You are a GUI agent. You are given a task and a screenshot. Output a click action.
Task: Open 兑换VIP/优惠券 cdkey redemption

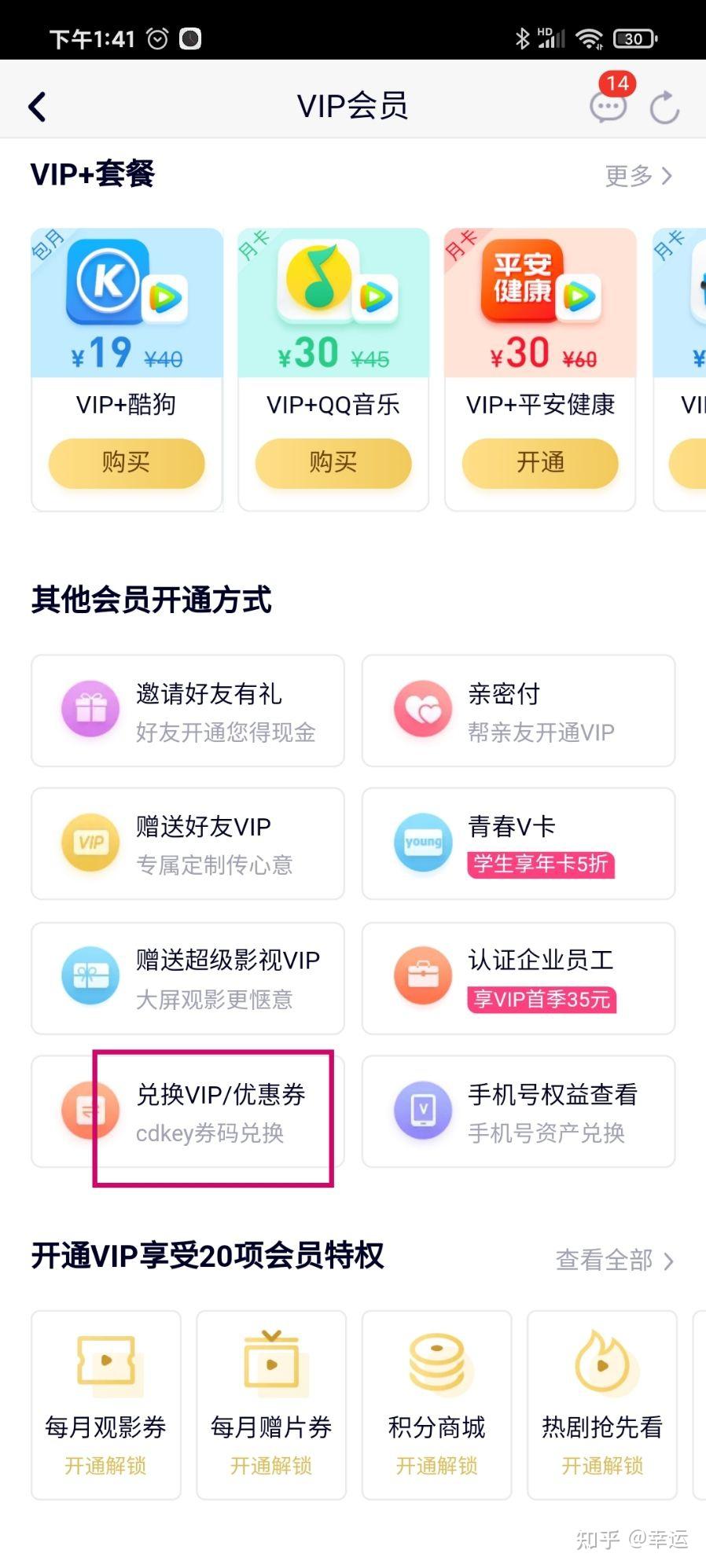(x=188, y=1111)
